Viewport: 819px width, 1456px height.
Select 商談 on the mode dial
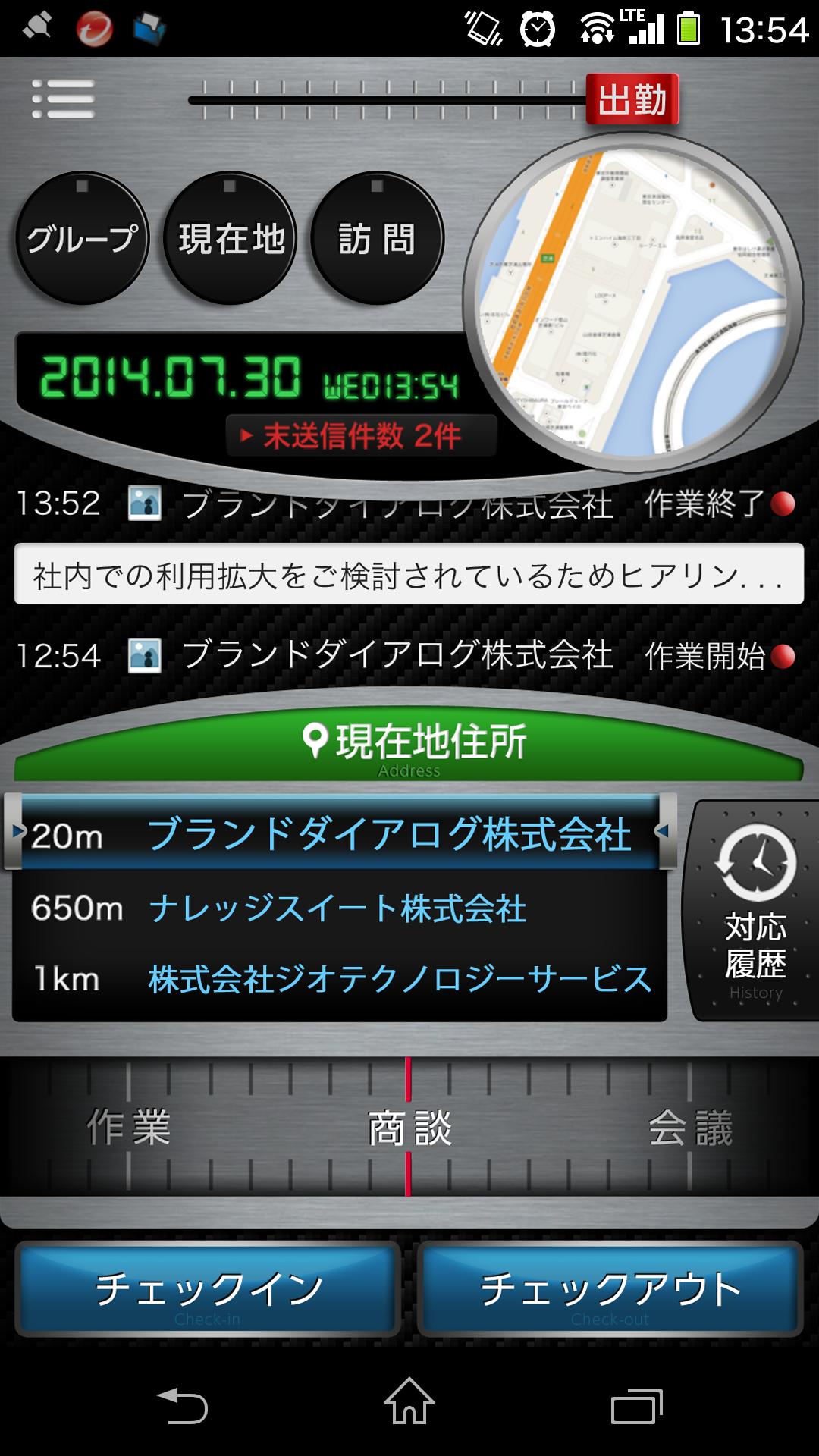[409, 1130]
